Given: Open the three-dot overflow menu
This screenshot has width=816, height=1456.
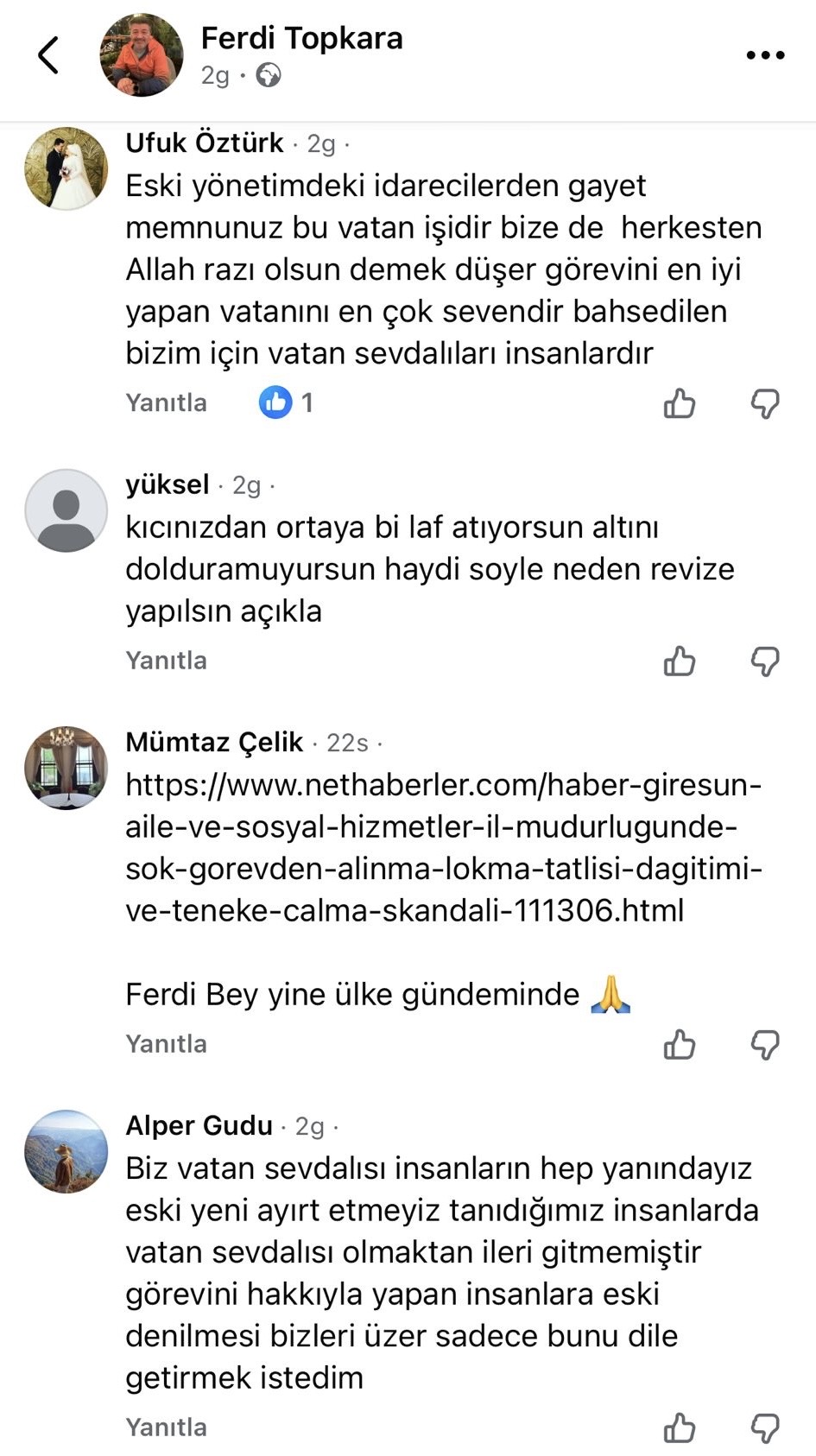Looking at the screenshot, I should click(765, 56).
